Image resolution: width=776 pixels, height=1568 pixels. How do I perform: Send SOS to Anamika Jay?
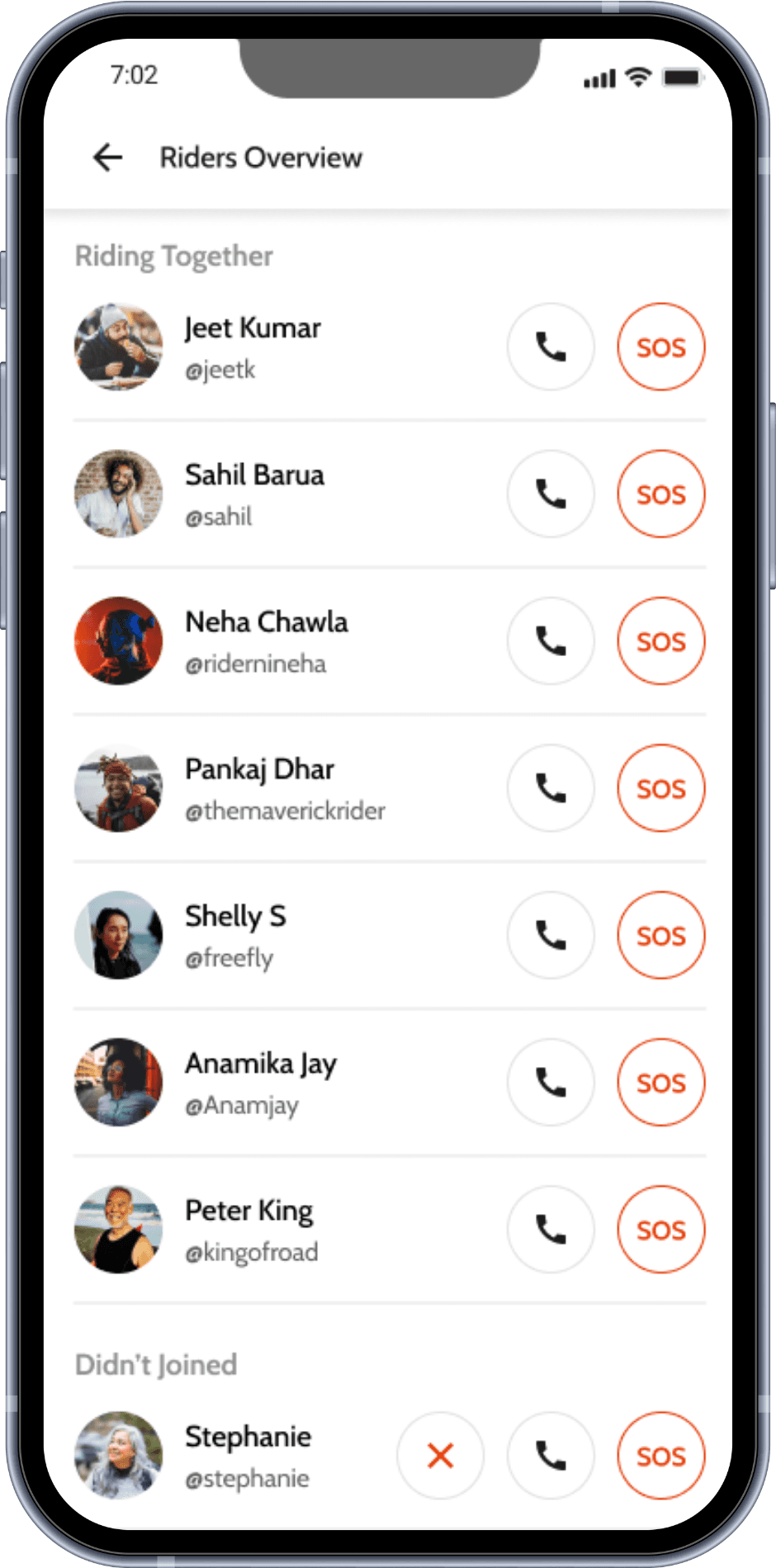coord(661,1082)
